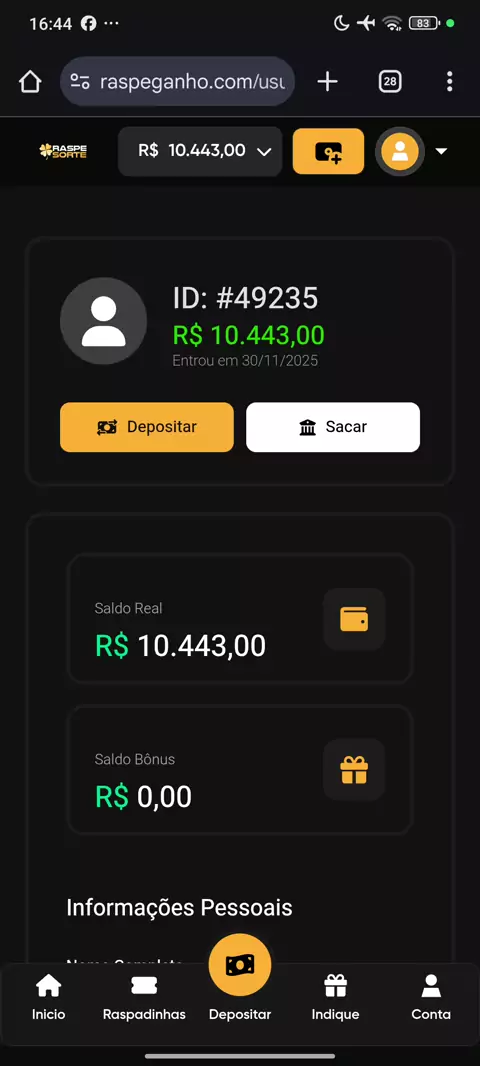Tap the Raspe Sorte logo
480x1066 pixels.
[63, 151]
